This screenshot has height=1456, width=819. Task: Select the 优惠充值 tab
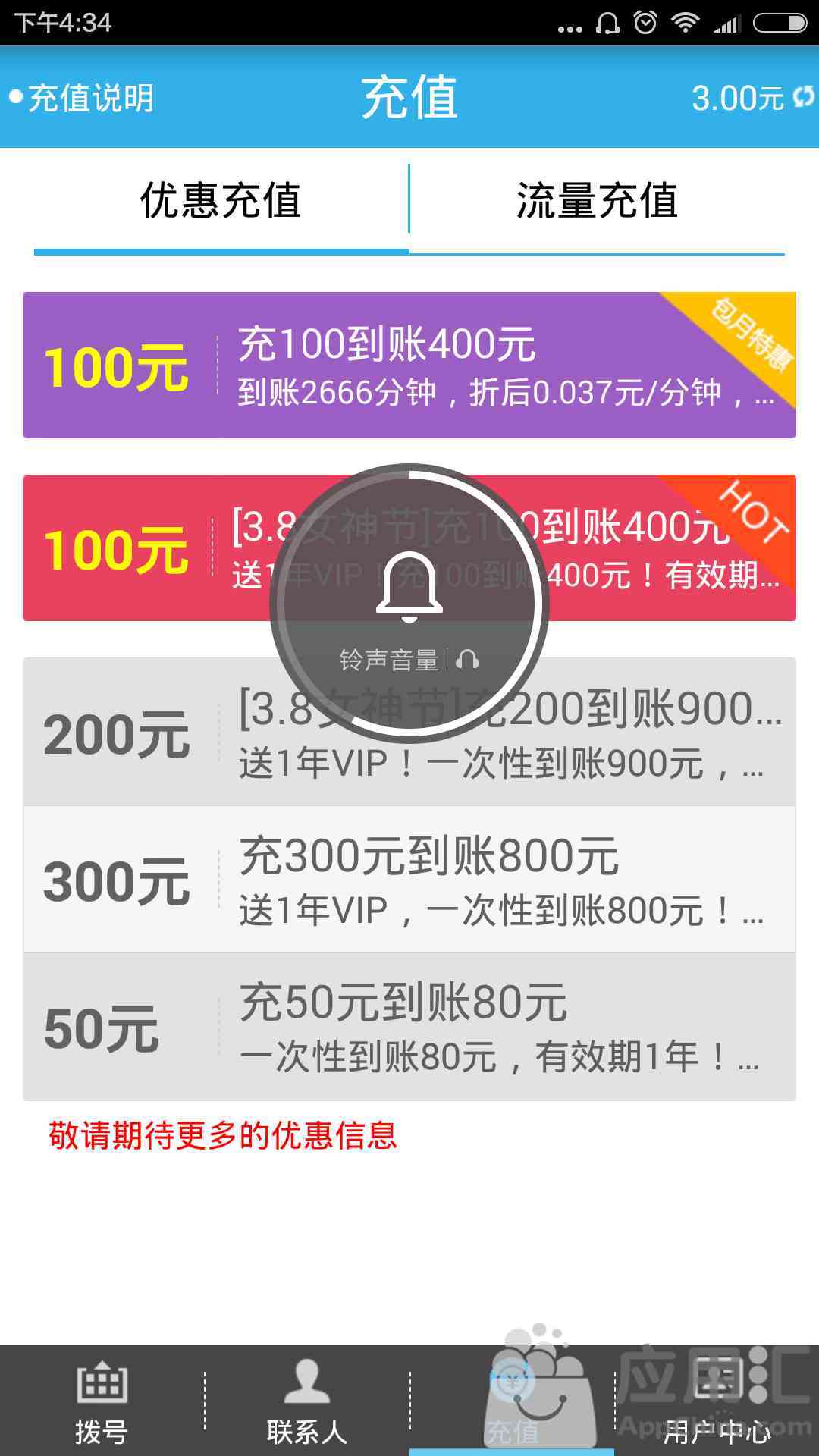tap(221, 200)
